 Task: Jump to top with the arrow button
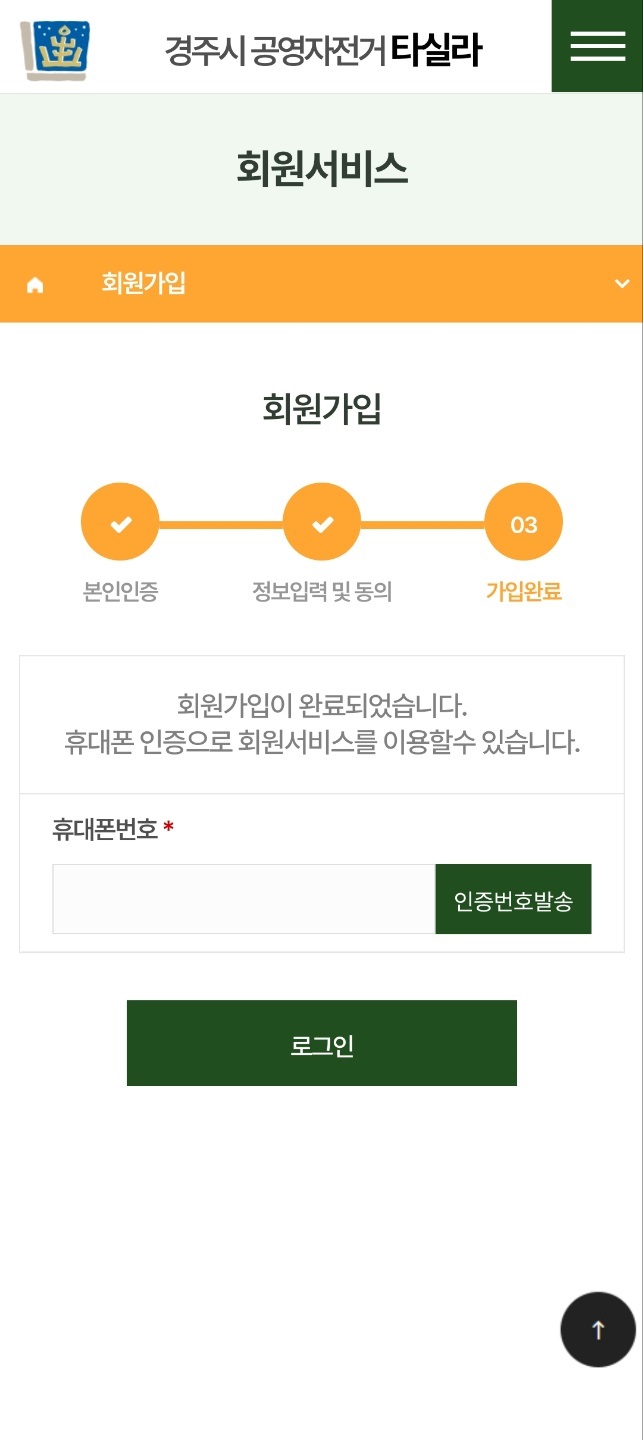[x=598, y=1329]
